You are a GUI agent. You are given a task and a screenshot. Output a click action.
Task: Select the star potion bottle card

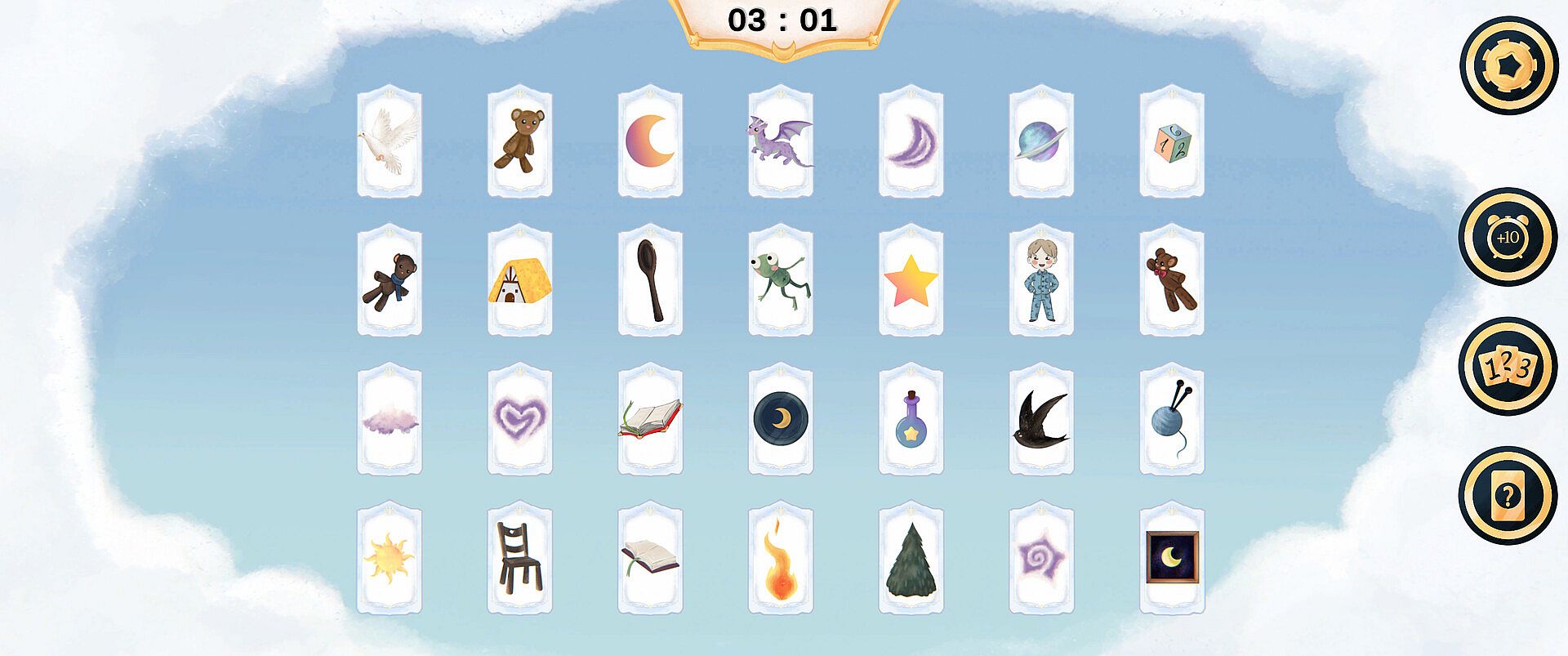pyautogui.click(x=911, y=419)
